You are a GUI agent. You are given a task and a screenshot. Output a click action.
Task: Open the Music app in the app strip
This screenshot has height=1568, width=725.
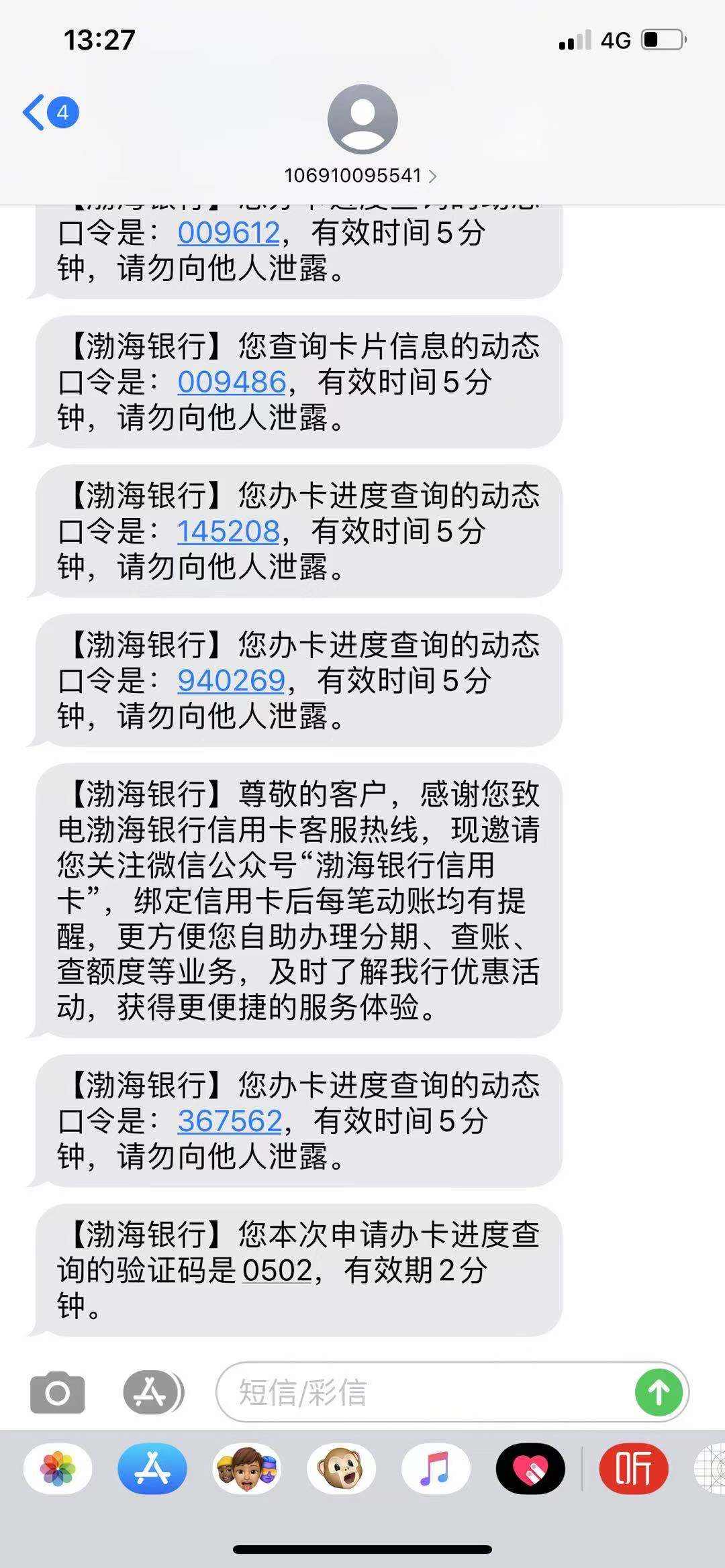pos(436,1469)
